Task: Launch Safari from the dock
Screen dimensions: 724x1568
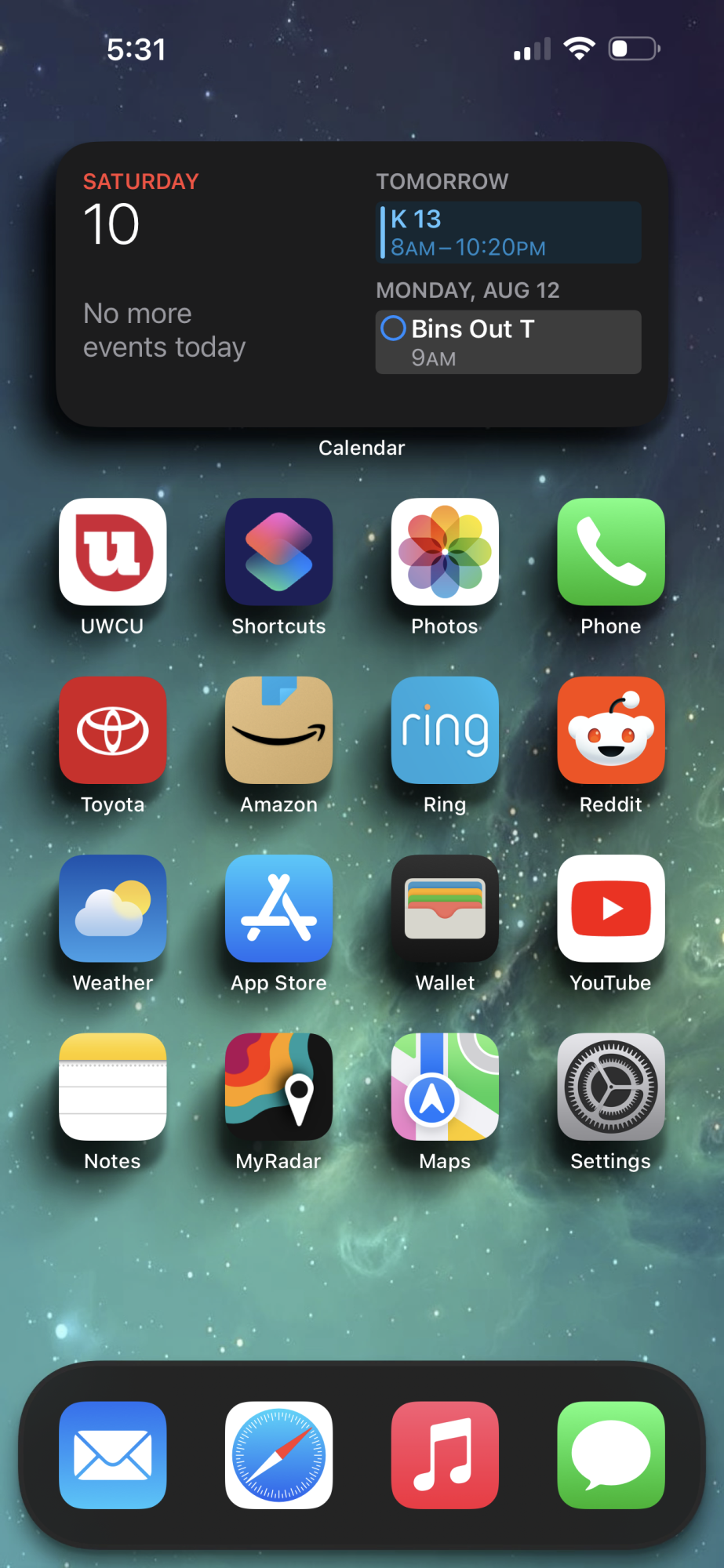Action: (x=278, y=1455)
